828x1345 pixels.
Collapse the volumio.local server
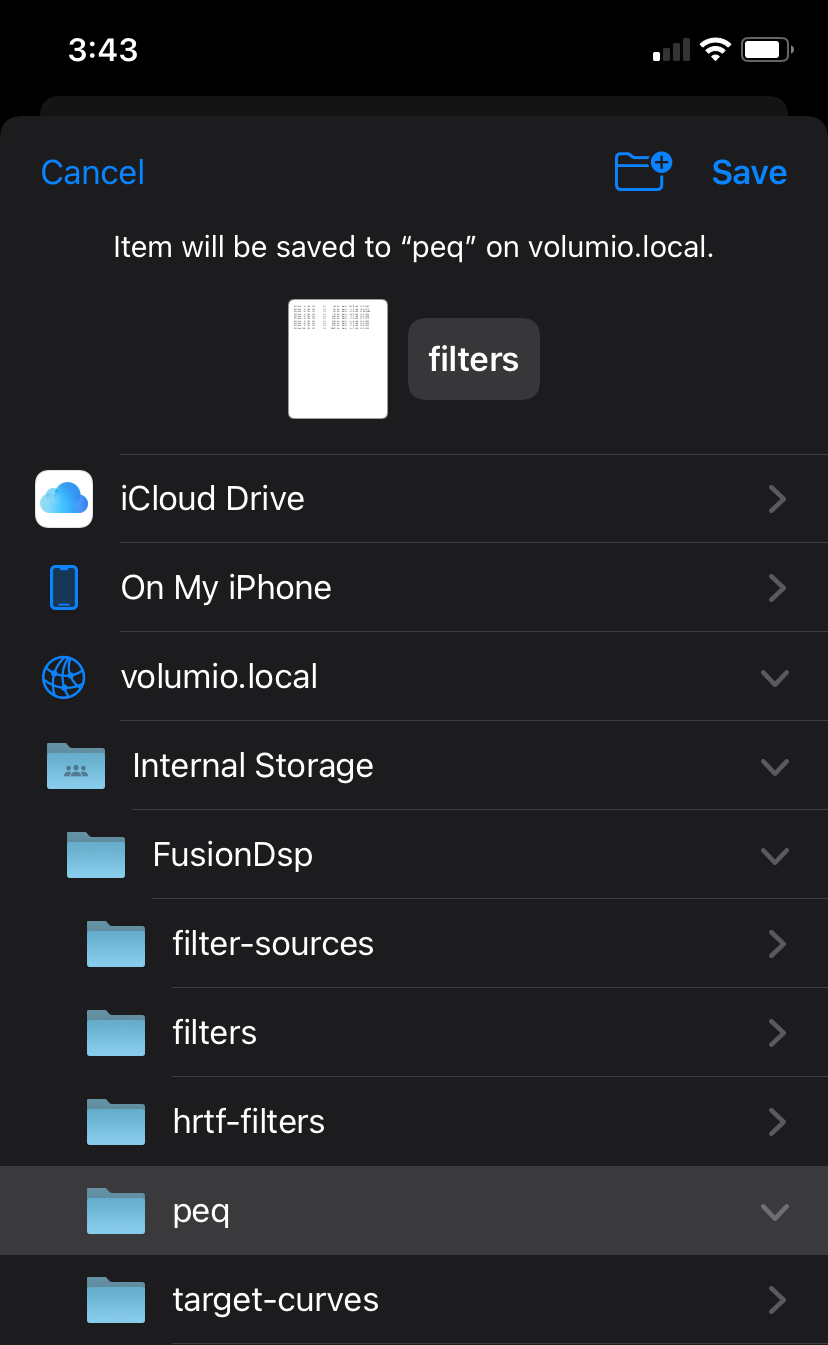coord(775,677)
